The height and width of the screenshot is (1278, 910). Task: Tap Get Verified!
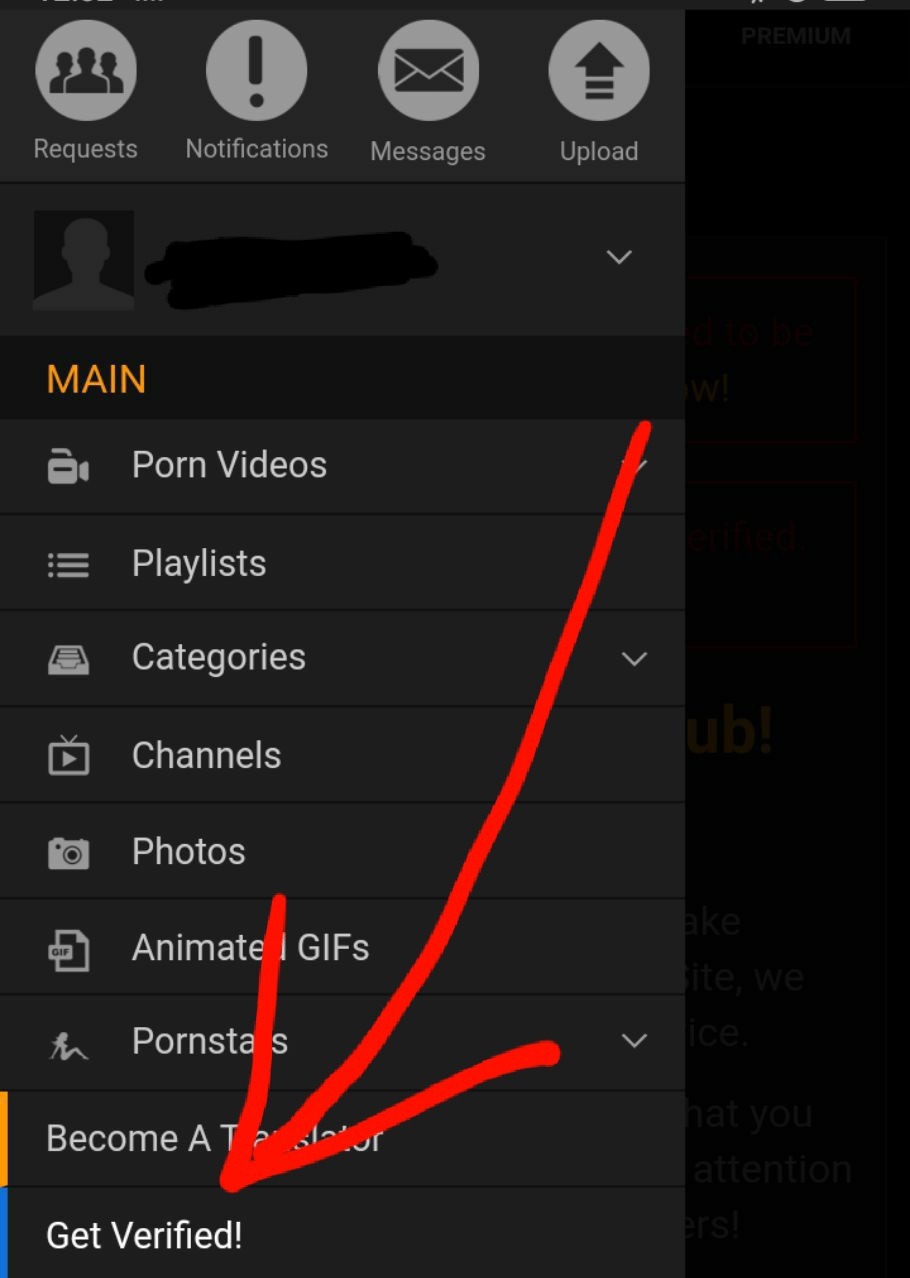(x=144, y=1236)
